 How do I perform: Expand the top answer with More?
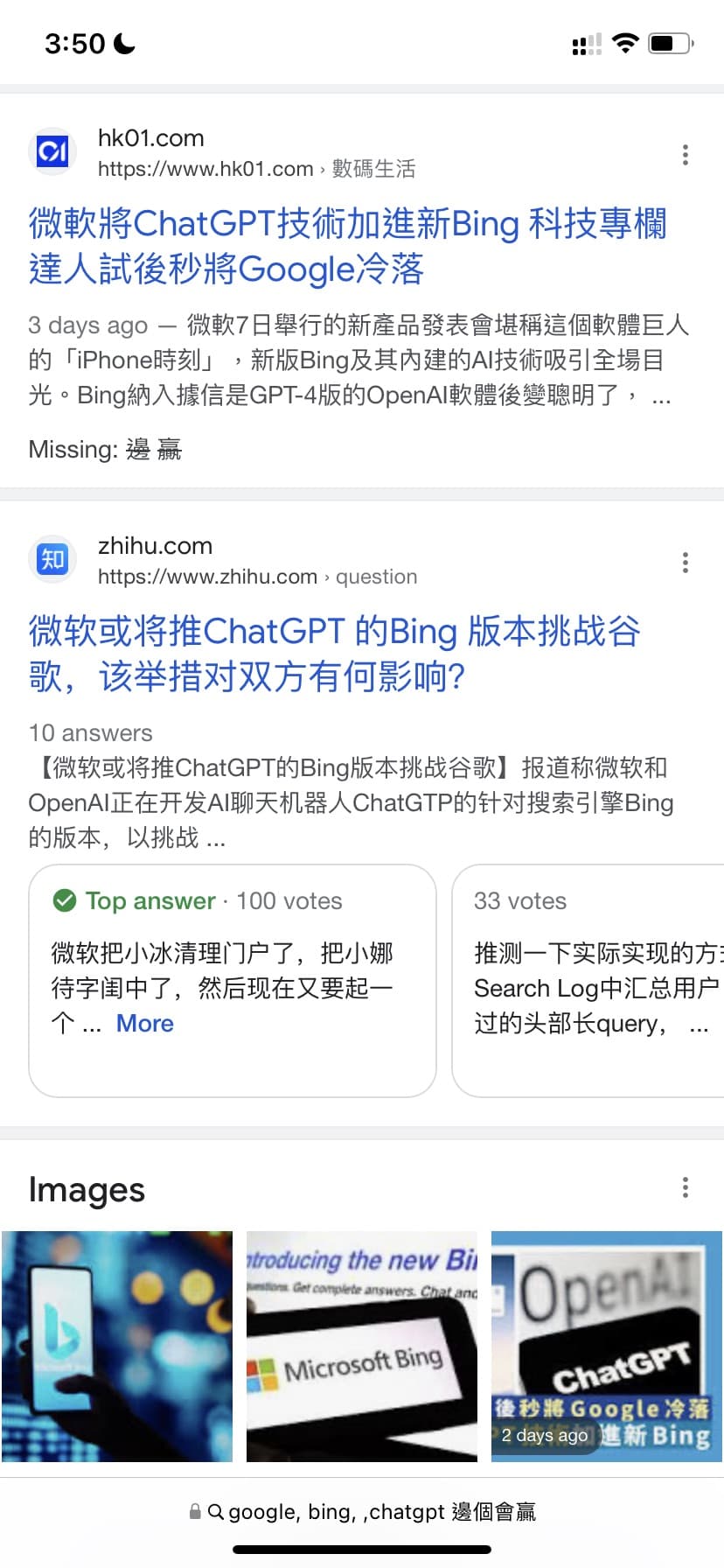coord(144,1023)
